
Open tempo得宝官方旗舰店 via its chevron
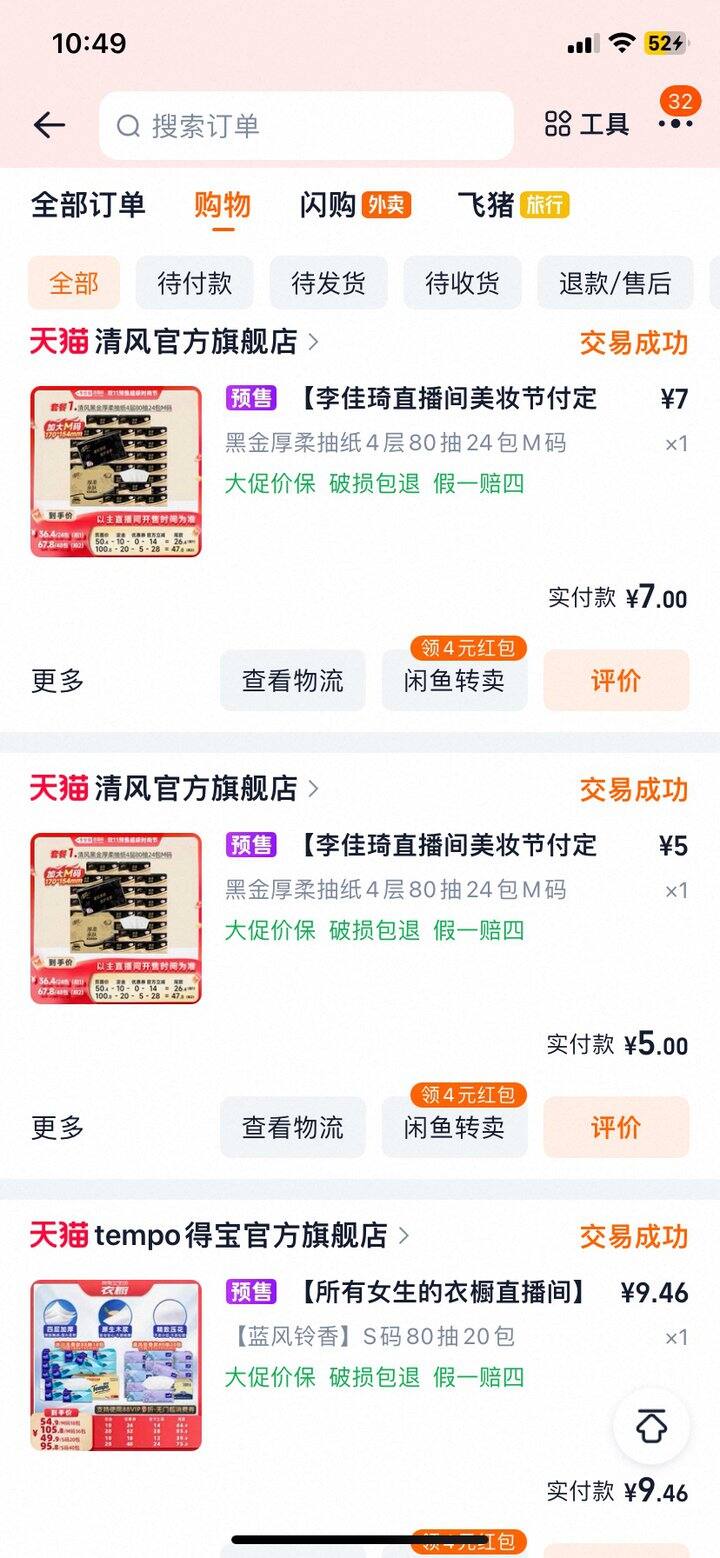(404, 1236)
